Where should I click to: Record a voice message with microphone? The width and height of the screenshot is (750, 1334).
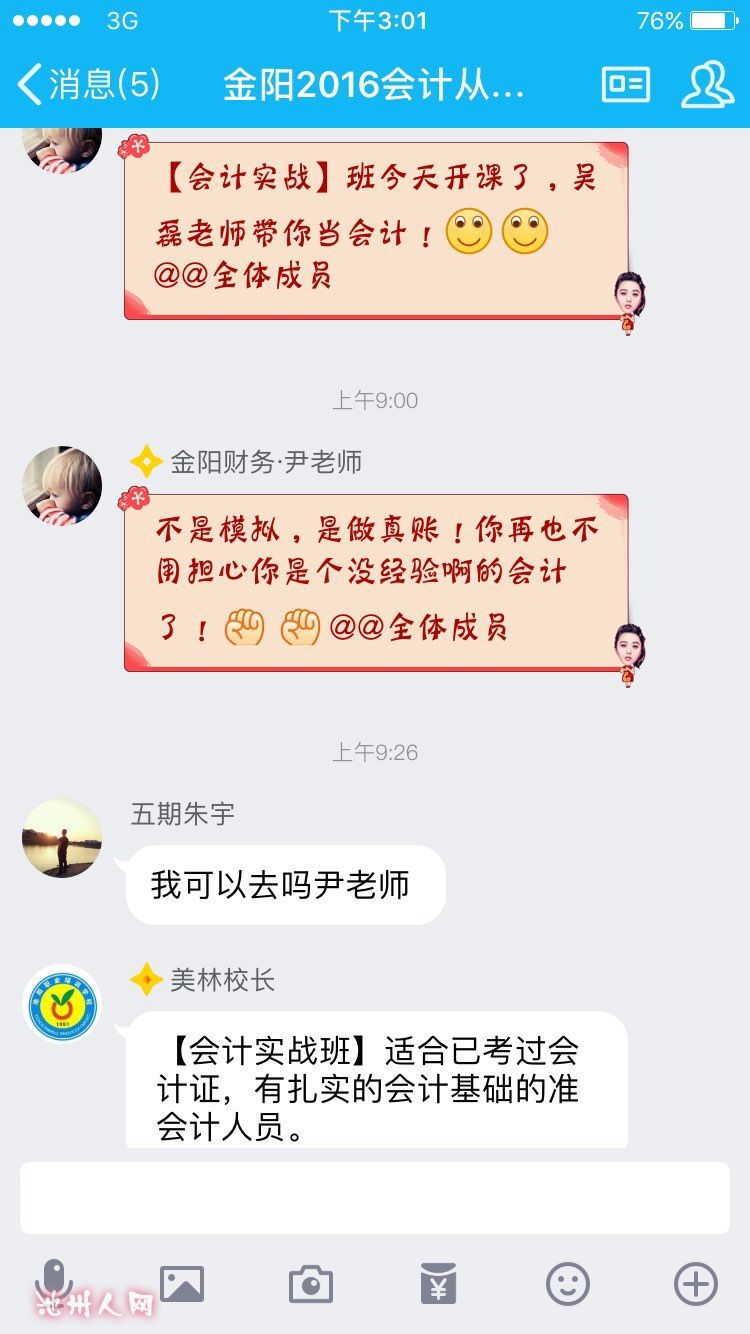point(54,1282)
